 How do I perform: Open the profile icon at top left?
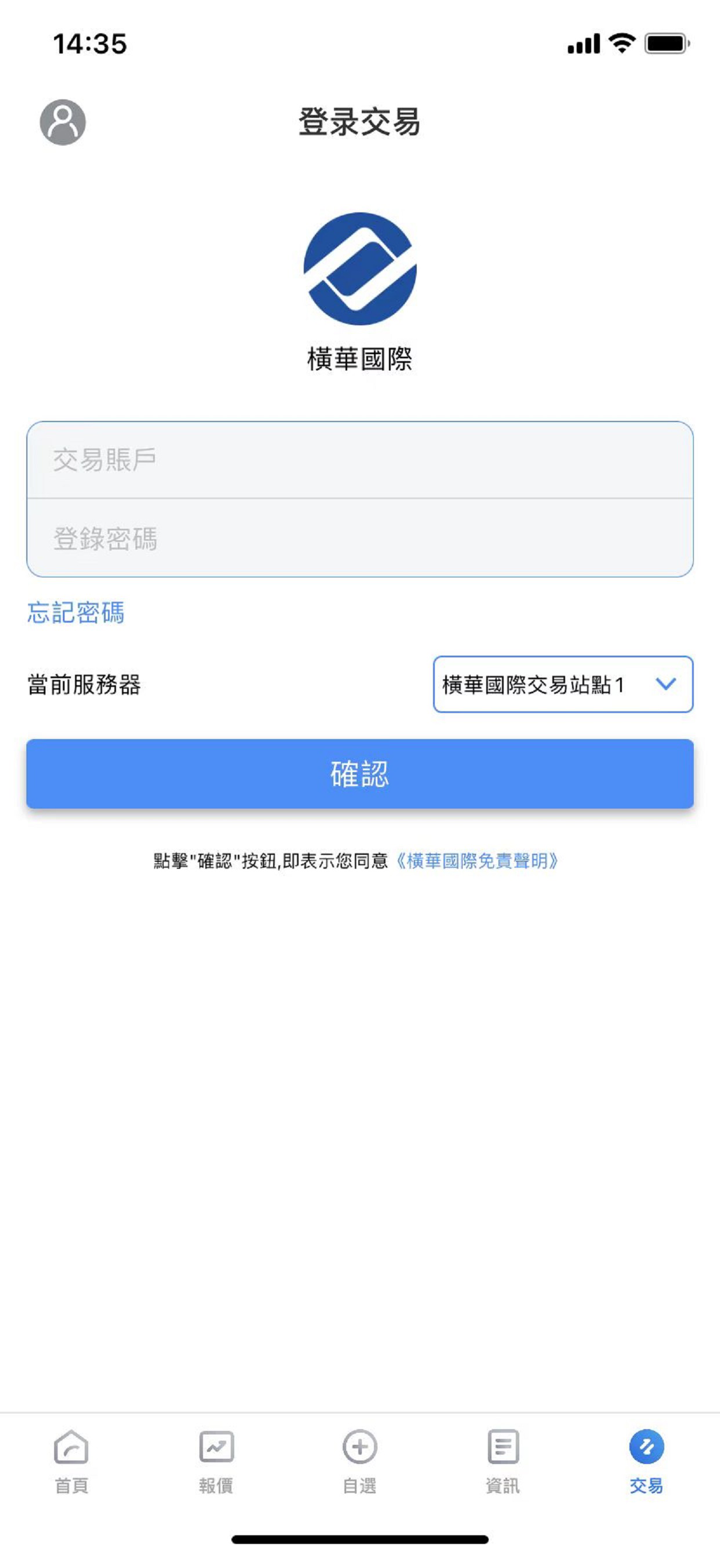tap(62, 122)
